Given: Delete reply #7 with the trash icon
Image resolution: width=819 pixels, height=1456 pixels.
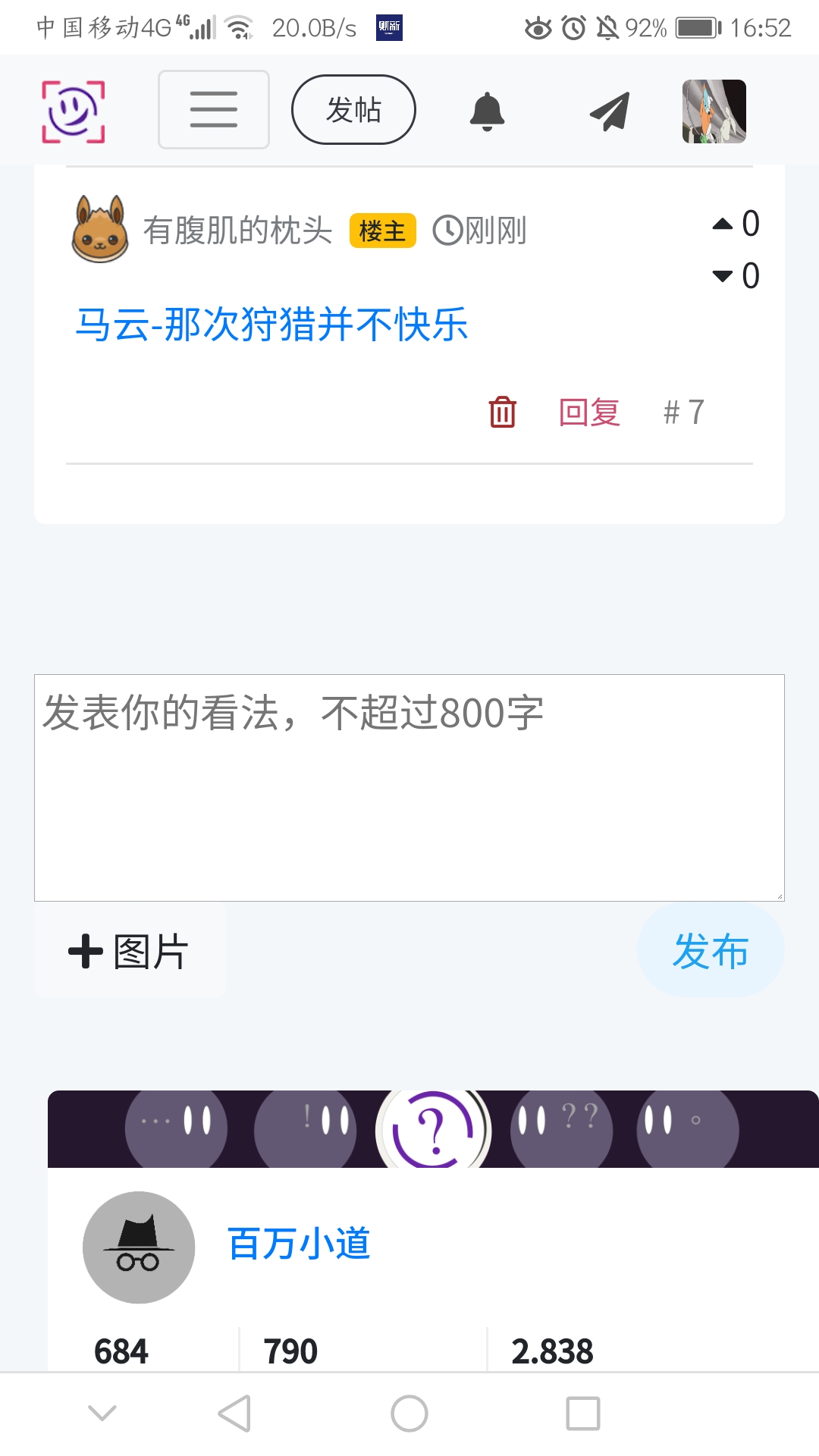Looking at the screenshot, I should pyautogui.click(x=502, y=413).
